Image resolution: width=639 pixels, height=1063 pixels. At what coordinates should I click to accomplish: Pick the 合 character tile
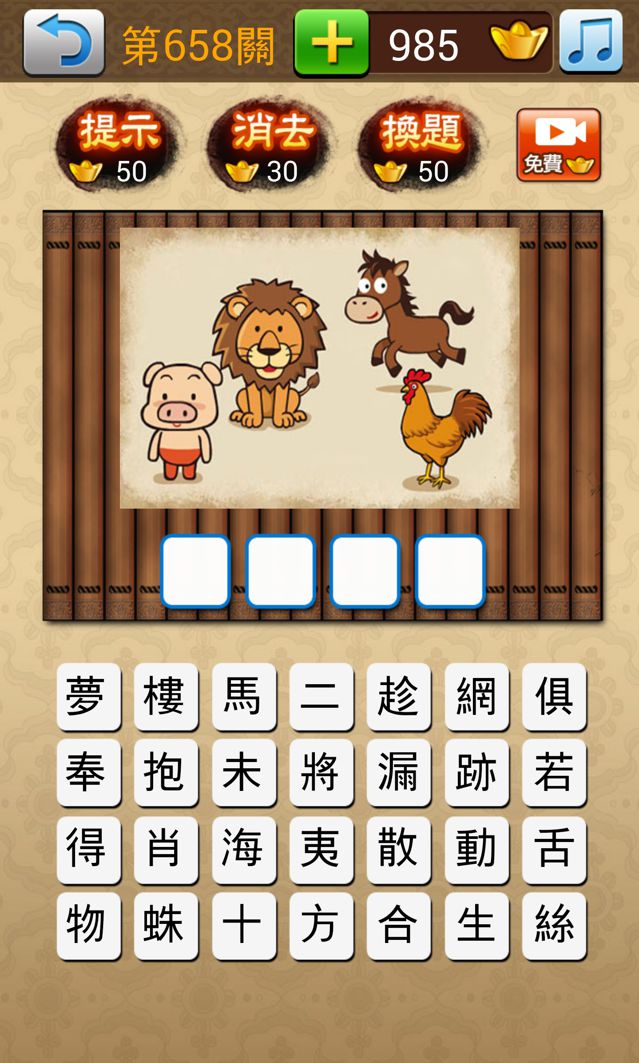click(398, 926)
